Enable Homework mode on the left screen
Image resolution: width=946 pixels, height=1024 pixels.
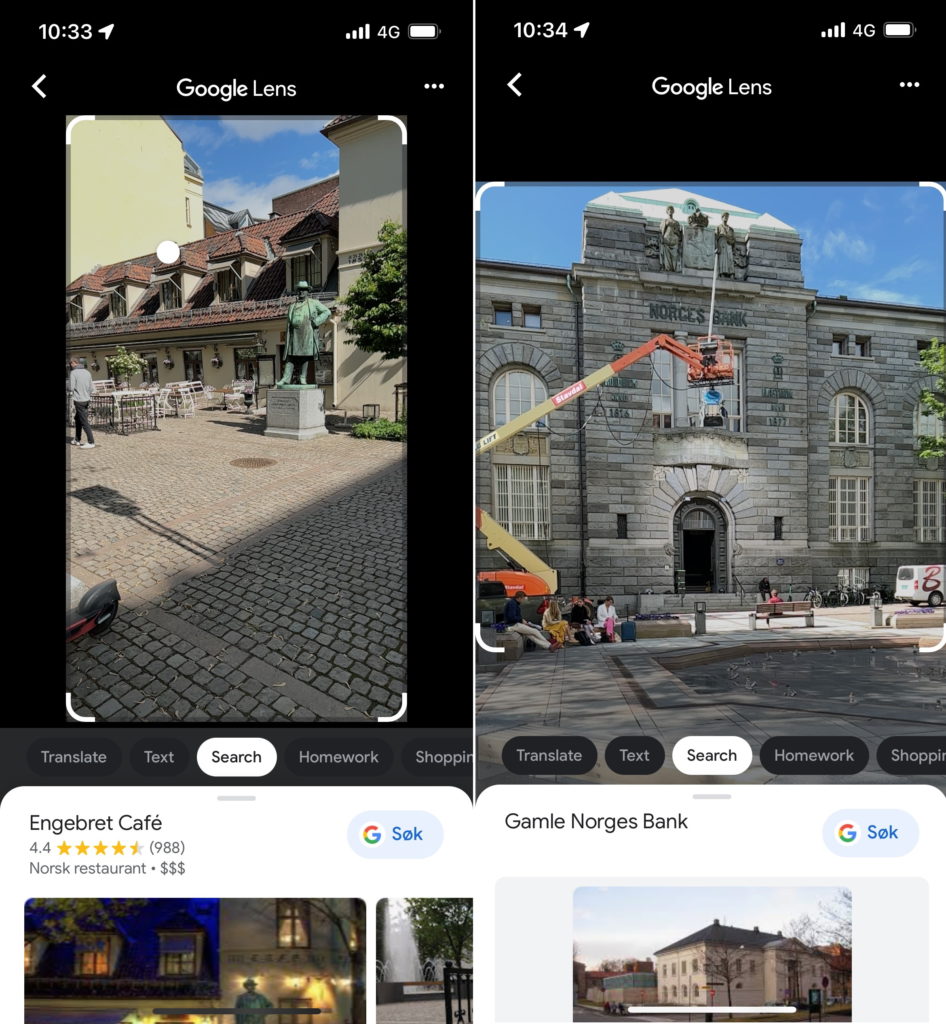[338, 758]
